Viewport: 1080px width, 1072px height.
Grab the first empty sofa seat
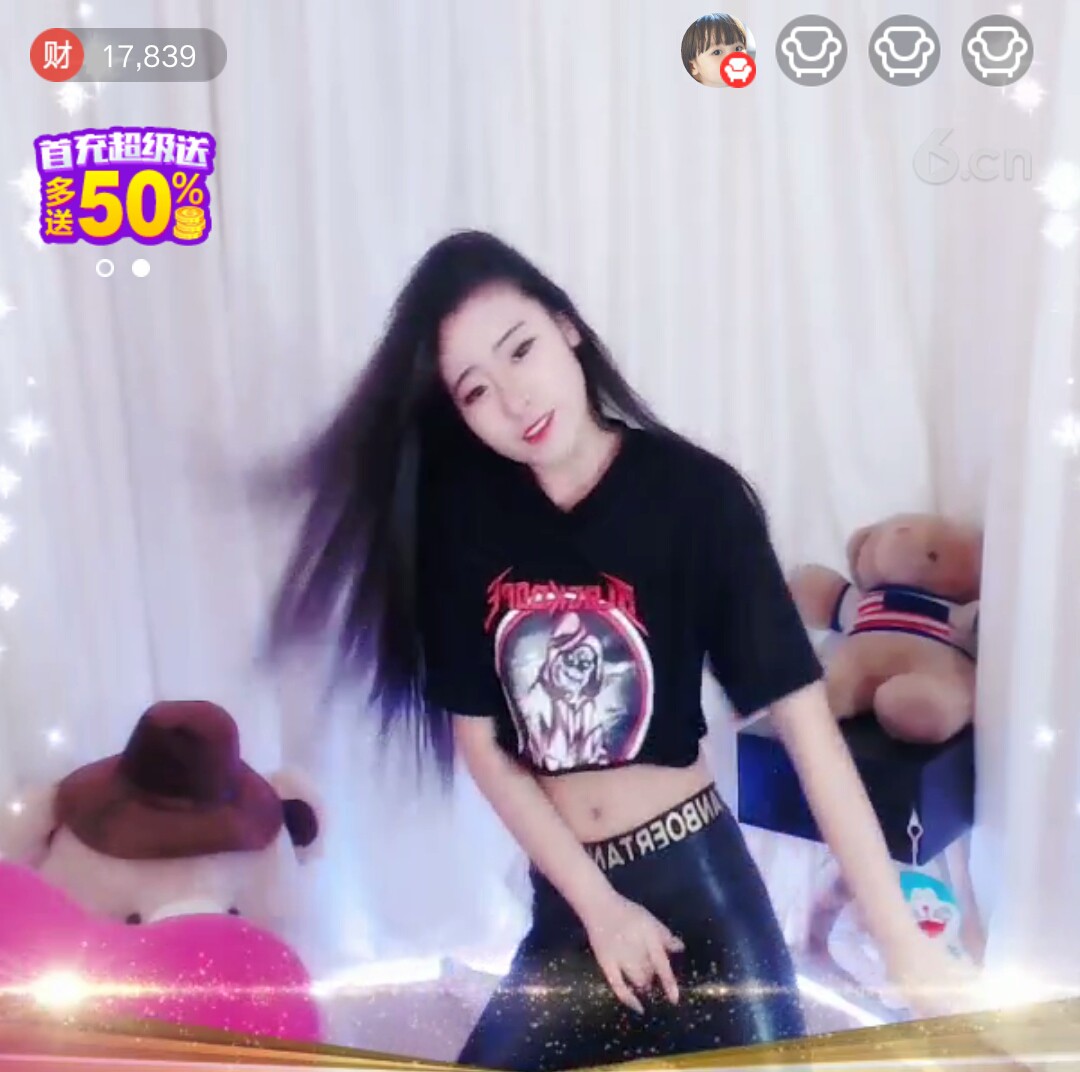point(811,50)
